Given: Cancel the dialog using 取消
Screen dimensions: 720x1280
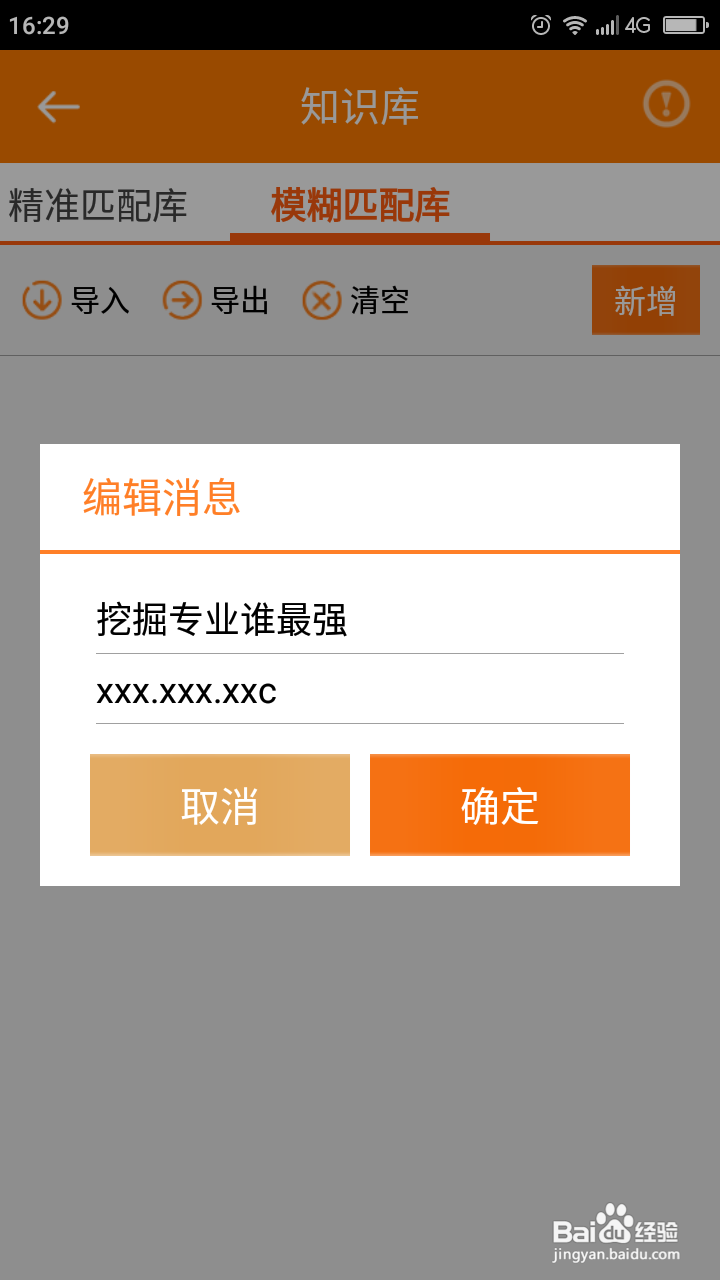Looking at the screenshot, I should click(219, 804).
